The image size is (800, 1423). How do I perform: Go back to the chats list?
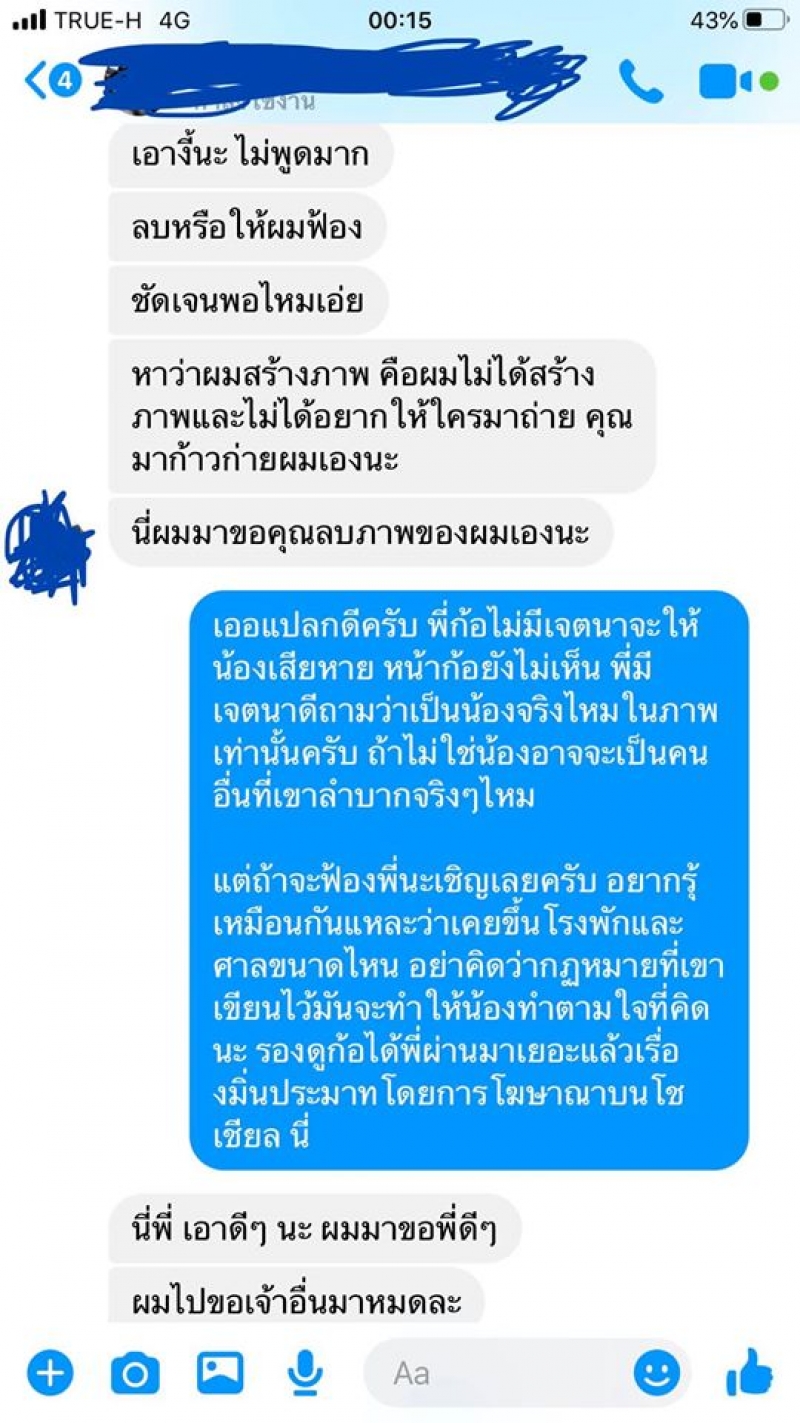[x=50, y=81]
